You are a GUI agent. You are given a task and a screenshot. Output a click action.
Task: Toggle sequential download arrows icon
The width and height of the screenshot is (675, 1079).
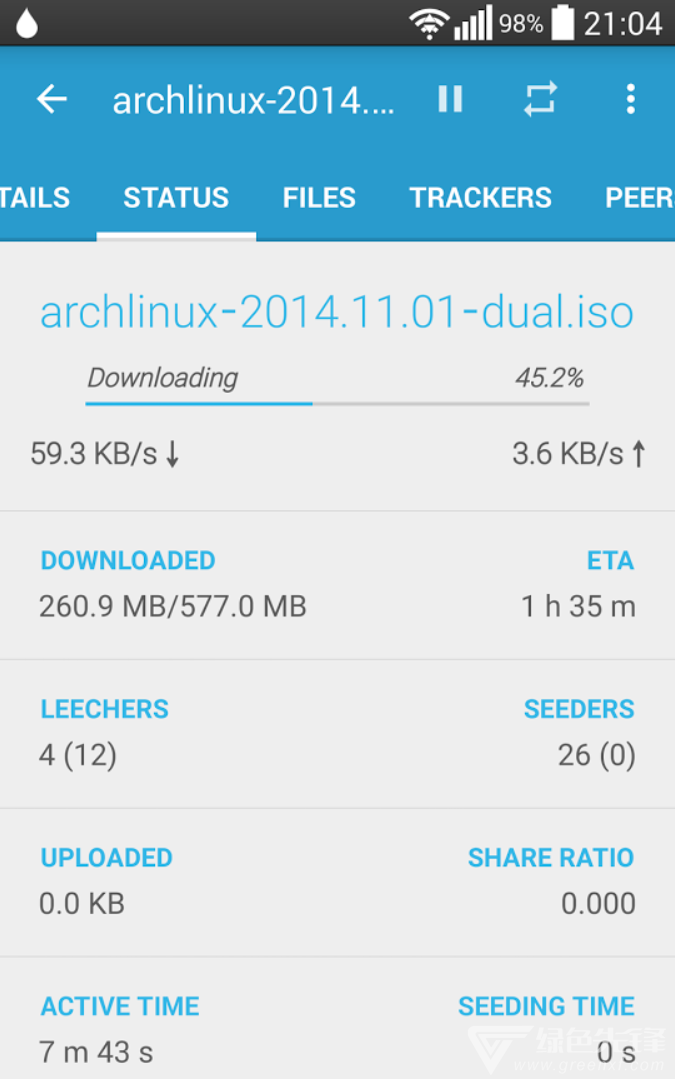(540, 99)
